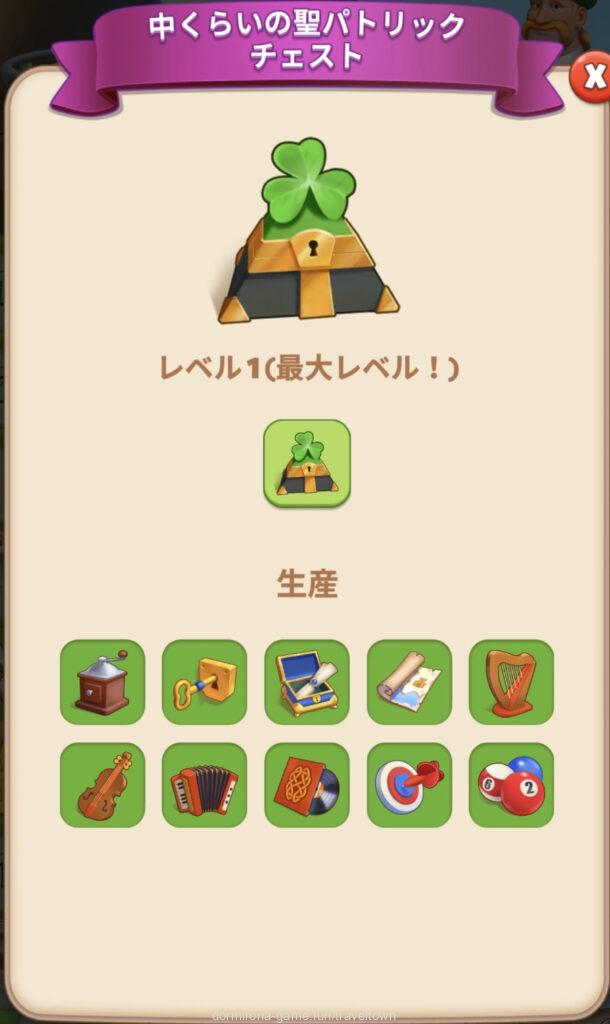View the accordion item
The height and width of the screenshot is (1024, 610).
click(204, 785)
